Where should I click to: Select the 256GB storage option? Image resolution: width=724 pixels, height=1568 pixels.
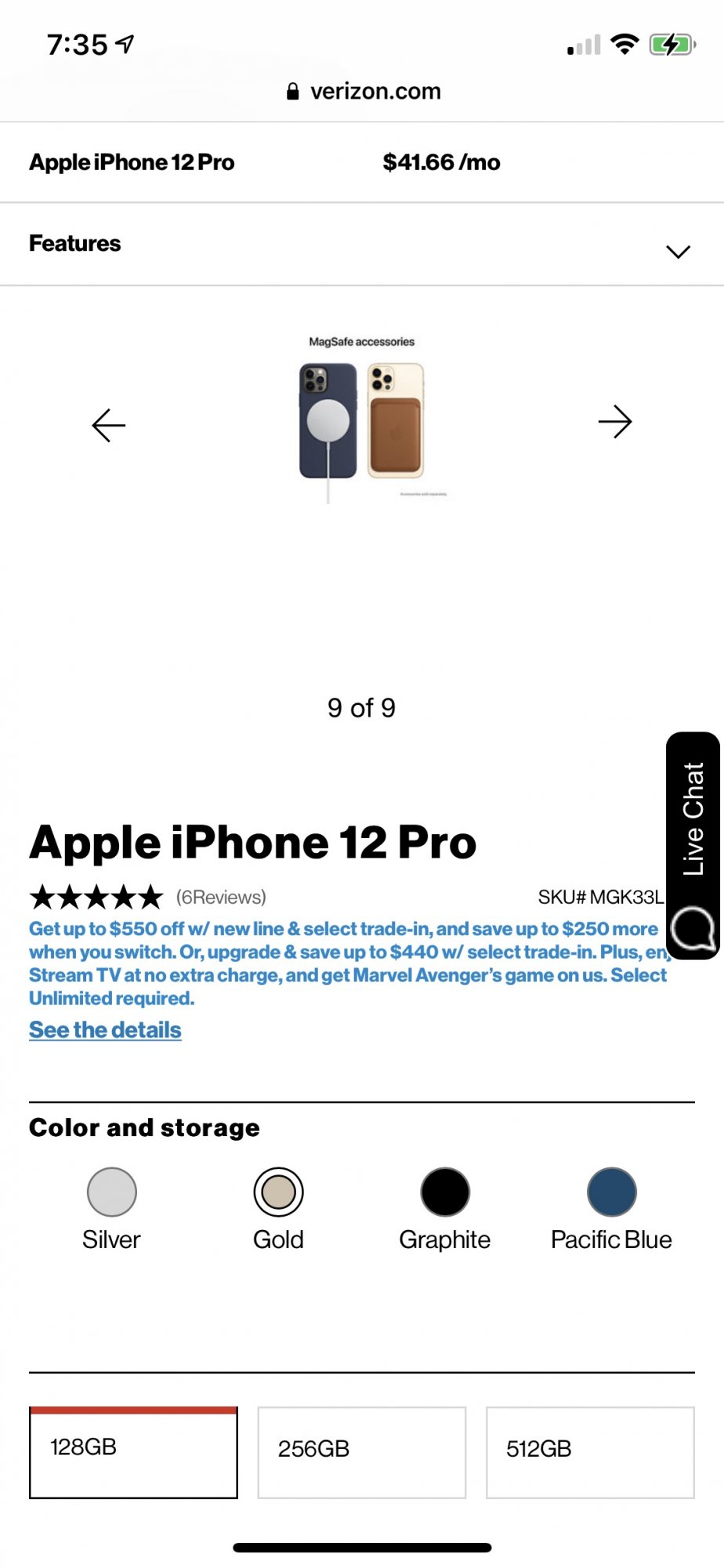coord(361,1450)
